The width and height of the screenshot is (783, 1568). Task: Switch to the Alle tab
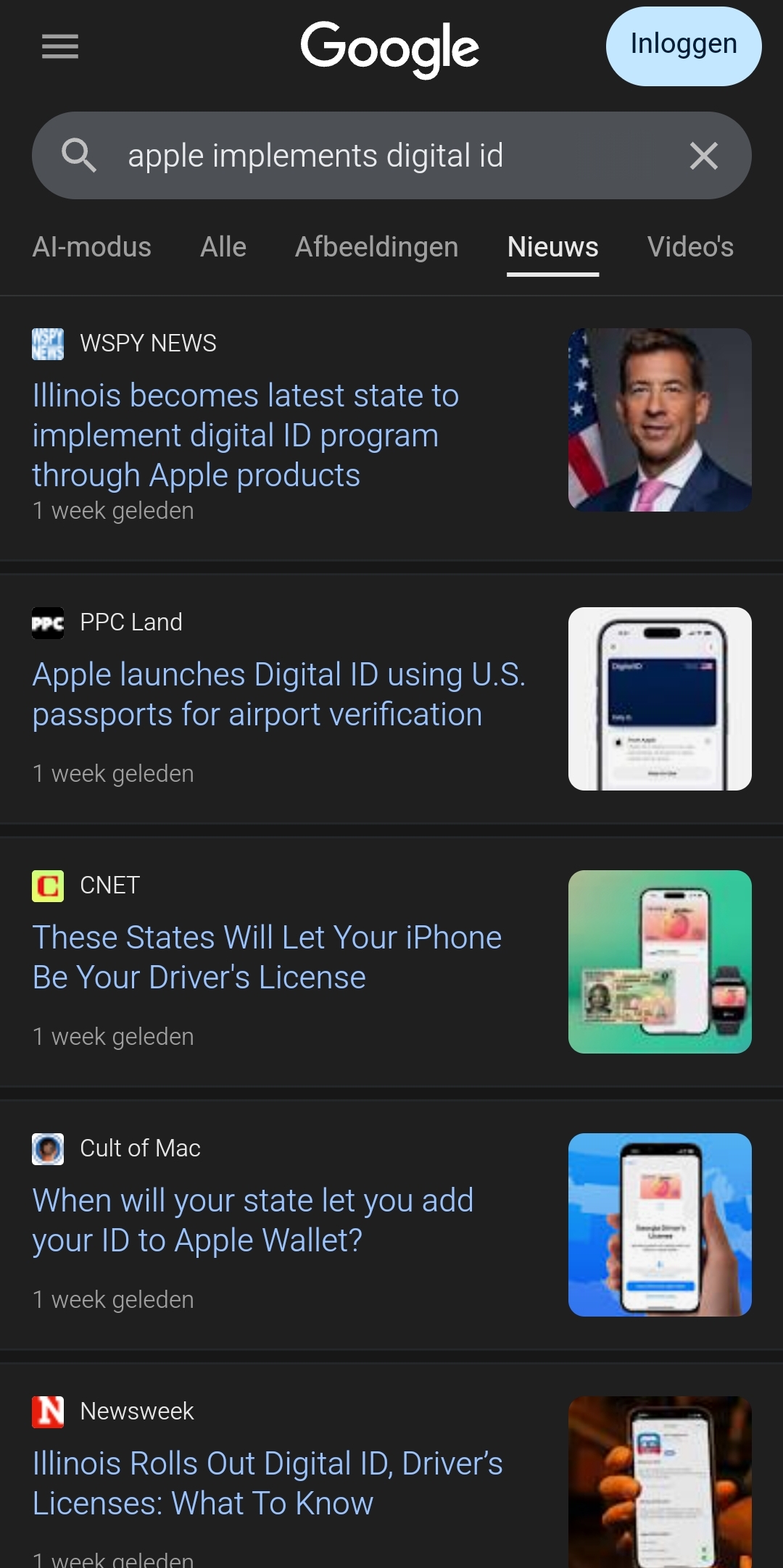[x=223, y=248]
